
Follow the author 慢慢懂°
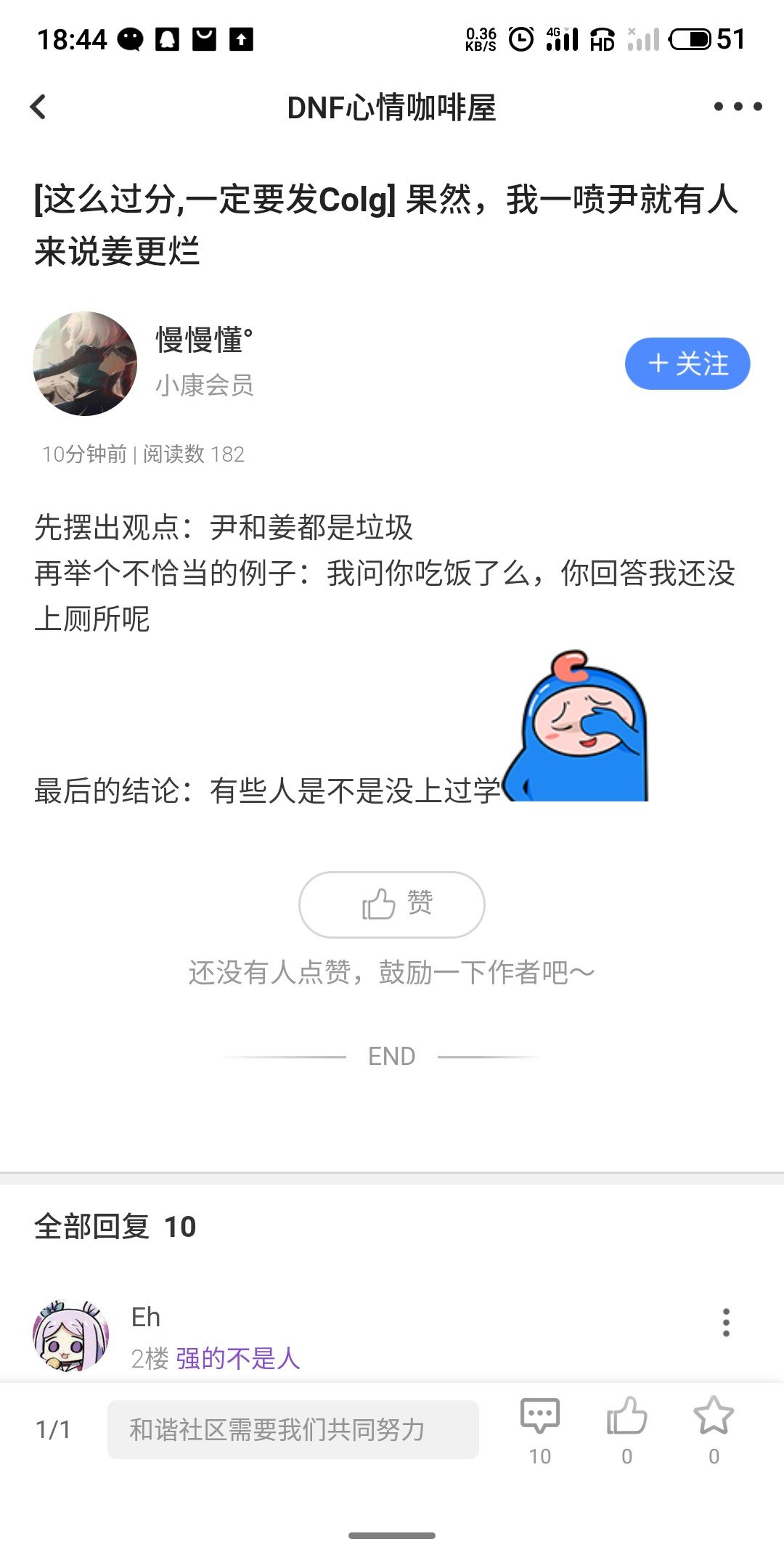687,364
